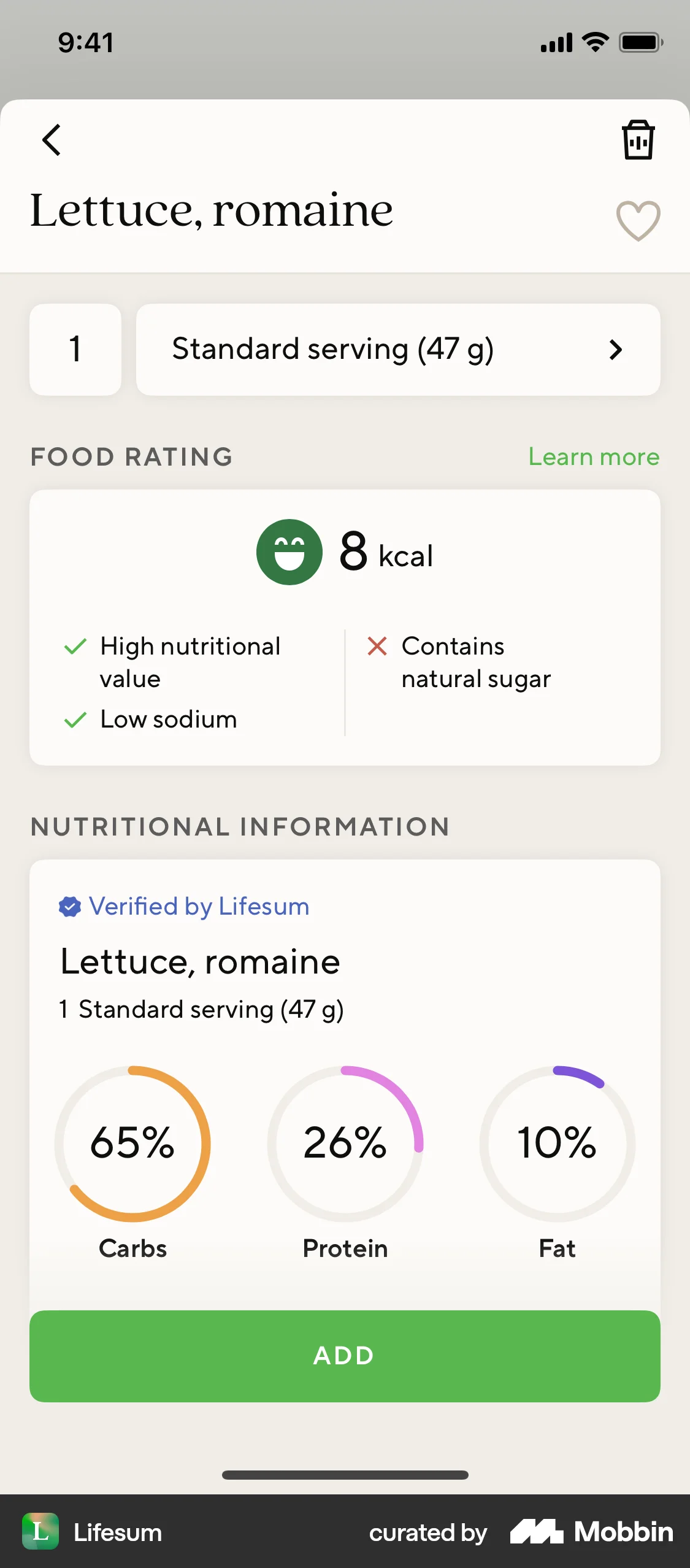Navigate back using the back arrow
This screenshot has width=690, height=1568.
tap(52, 140)
